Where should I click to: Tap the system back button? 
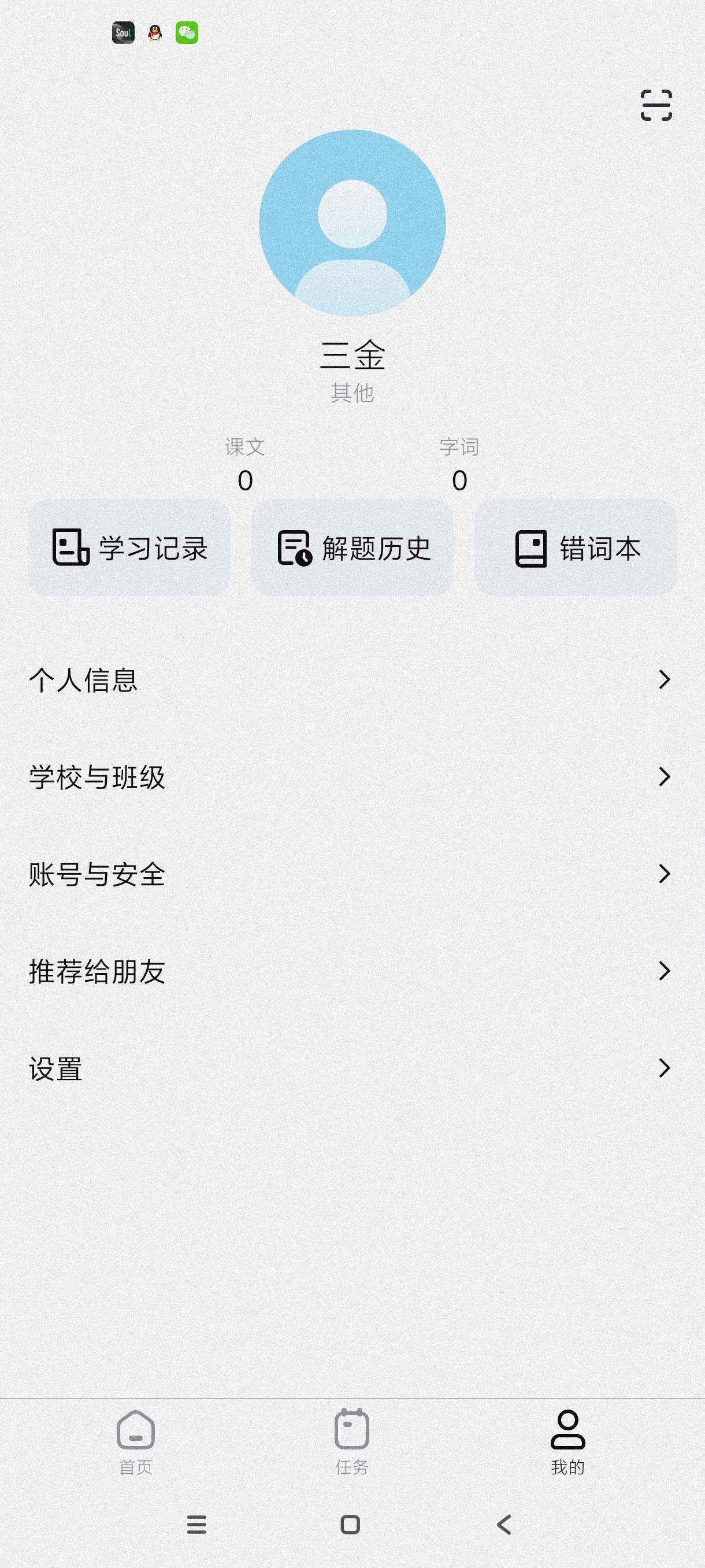point(504,1524)
